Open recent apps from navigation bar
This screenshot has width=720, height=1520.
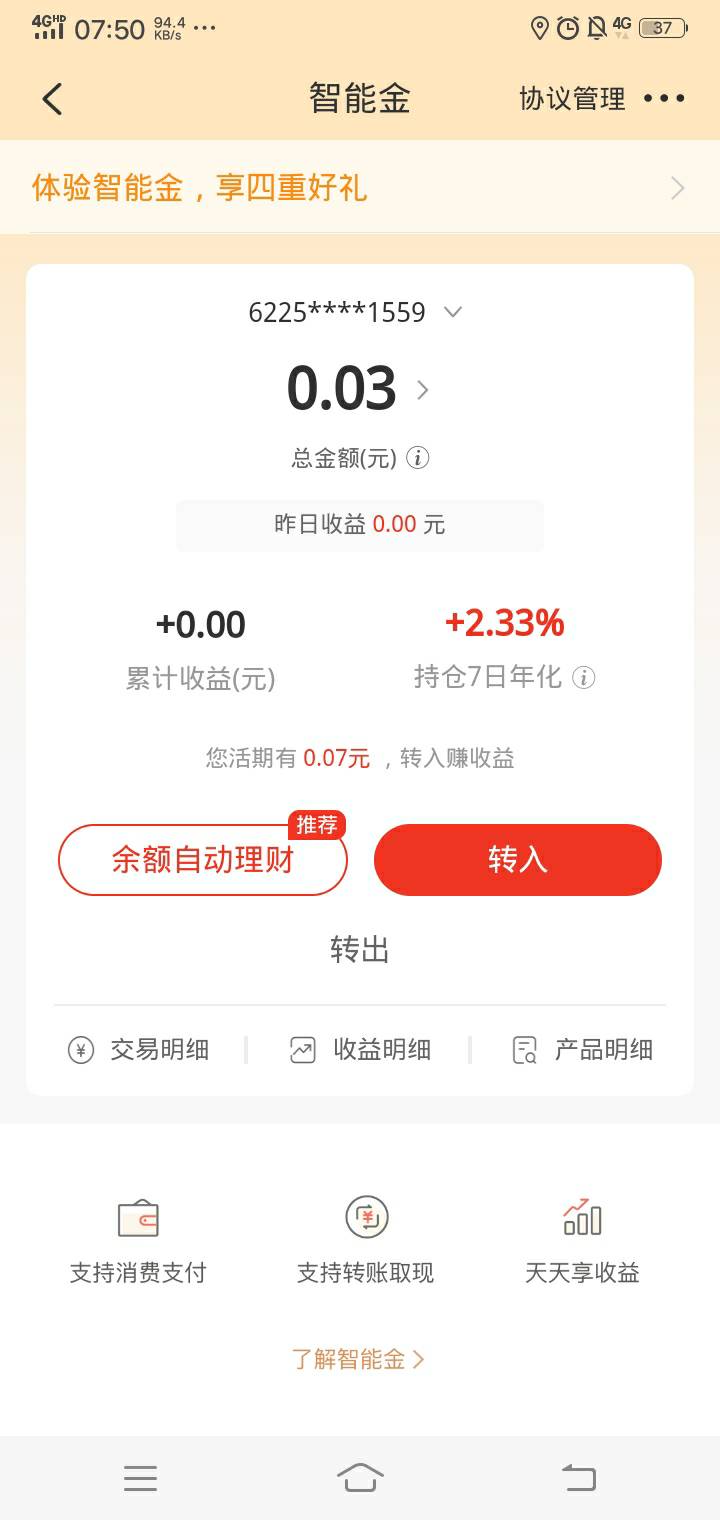point(140,1478)
